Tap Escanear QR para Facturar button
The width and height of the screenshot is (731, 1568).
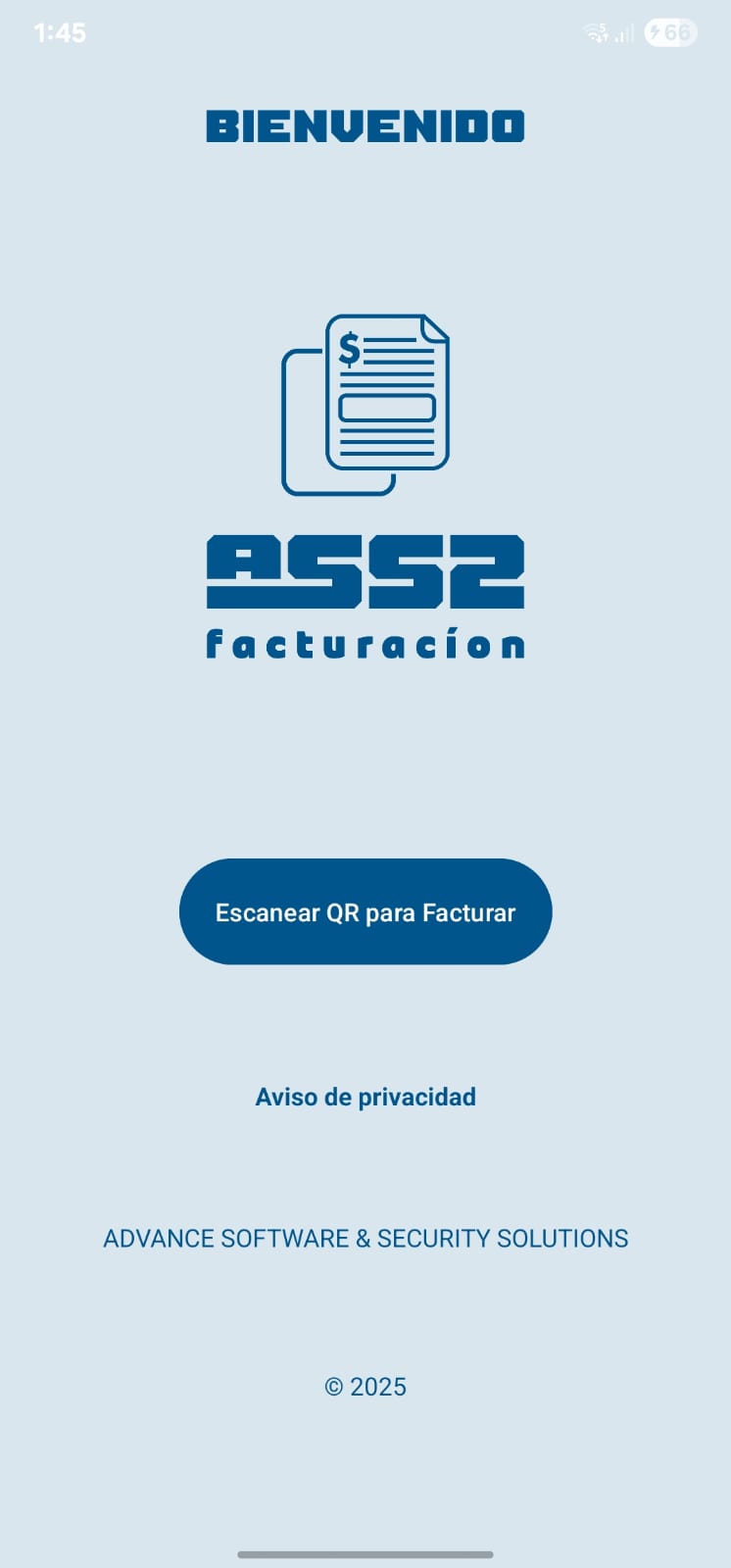[365, 912]
